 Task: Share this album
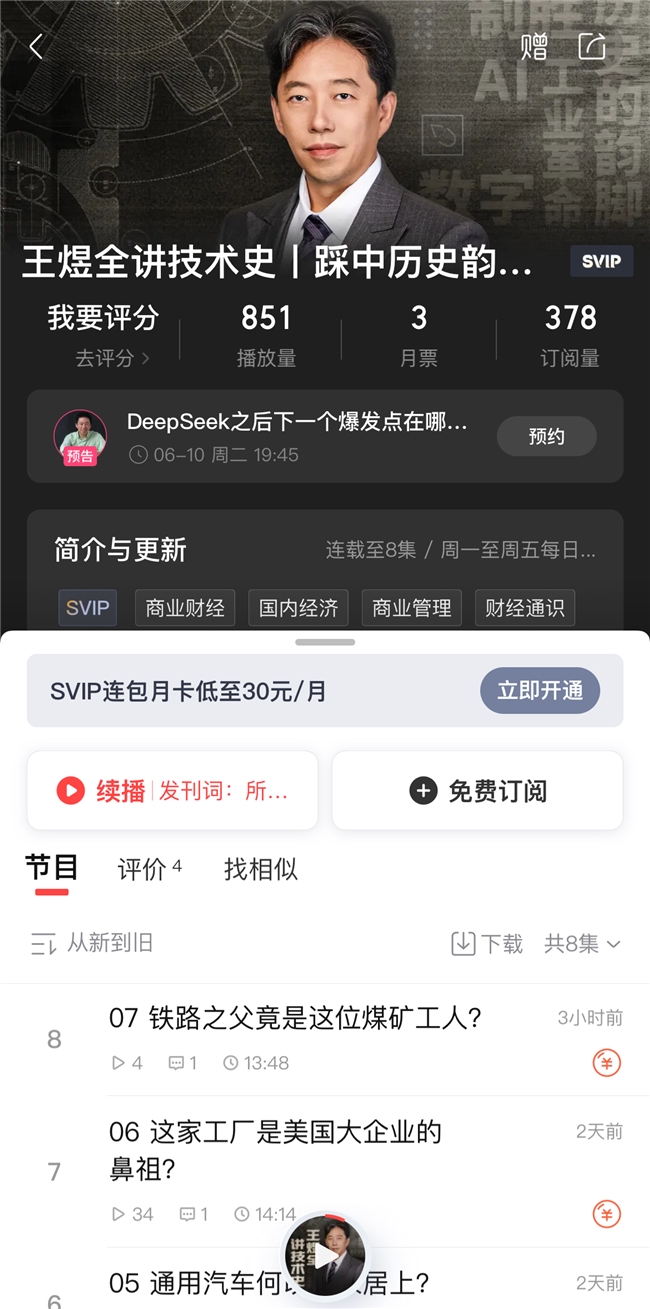592,46
